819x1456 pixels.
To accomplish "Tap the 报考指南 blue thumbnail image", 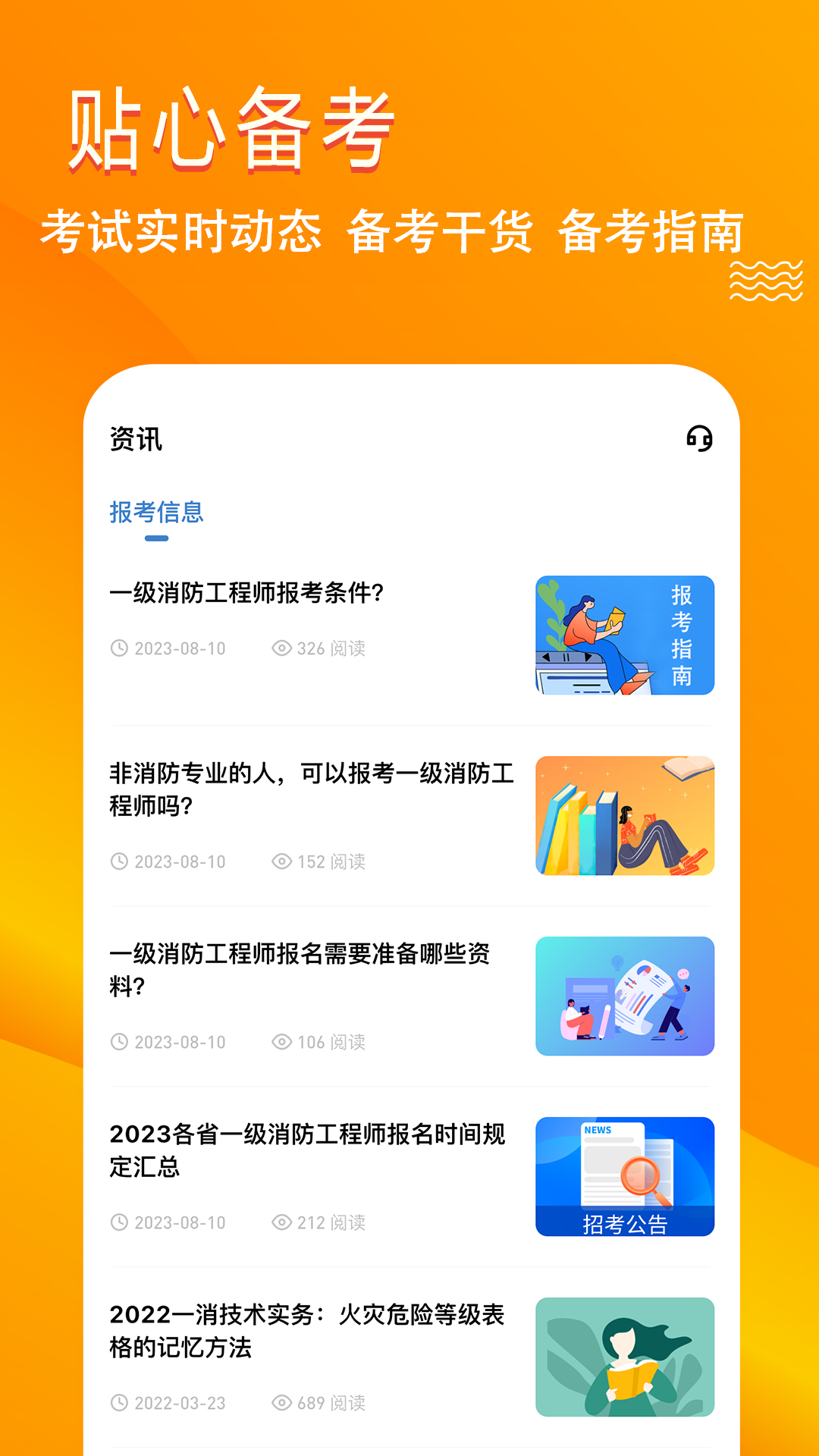I will tap(624, 634).
